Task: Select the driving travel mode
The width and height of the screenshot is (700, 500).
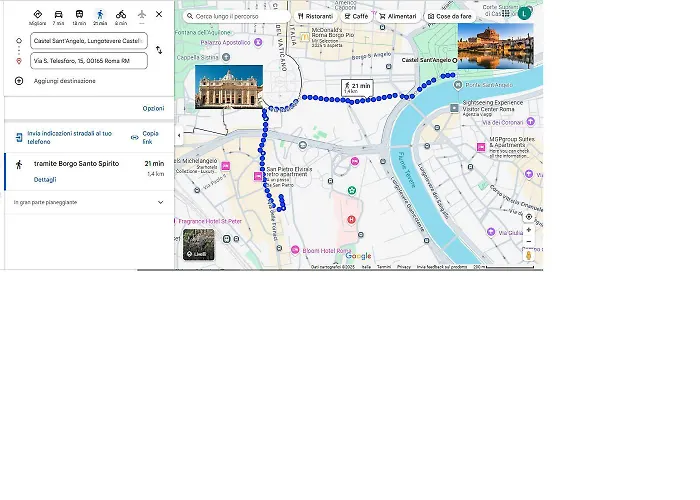Action: [x=58, y=14]
